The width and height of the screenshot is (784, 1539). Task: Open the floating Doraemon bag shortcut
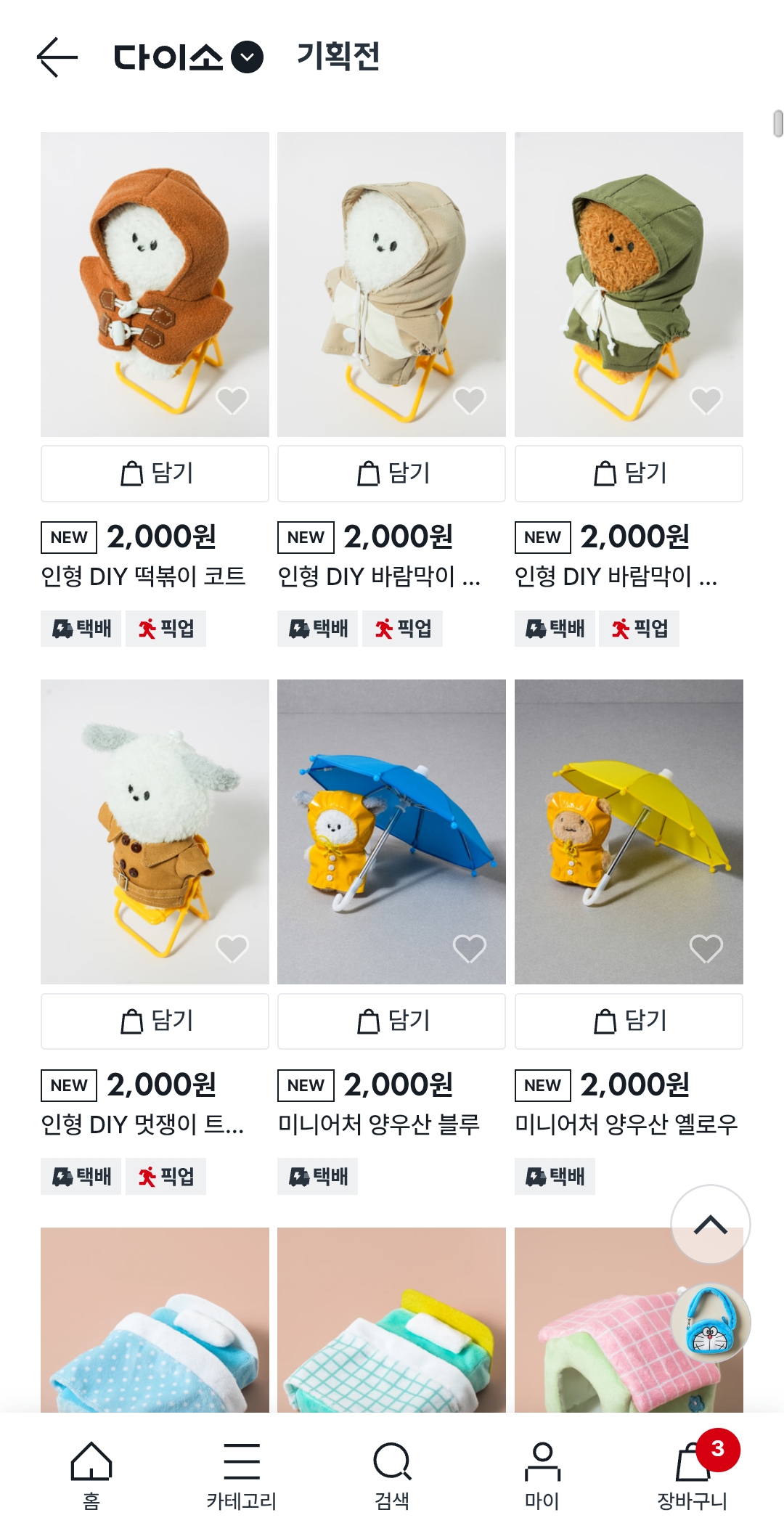coord(710,1321)
